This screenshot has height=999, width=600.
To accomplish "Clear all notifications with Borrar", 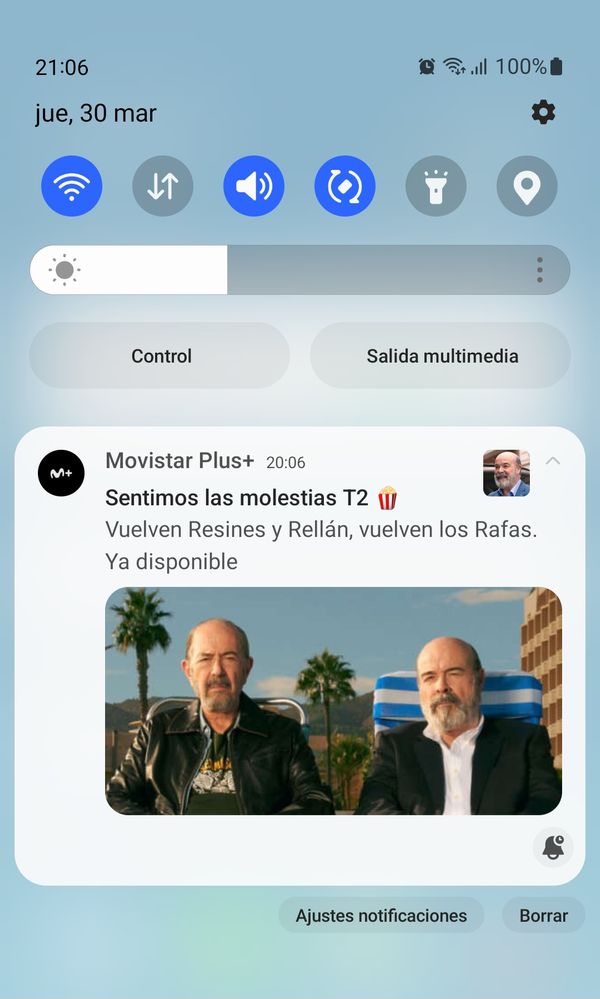I will tap(543, 915).
